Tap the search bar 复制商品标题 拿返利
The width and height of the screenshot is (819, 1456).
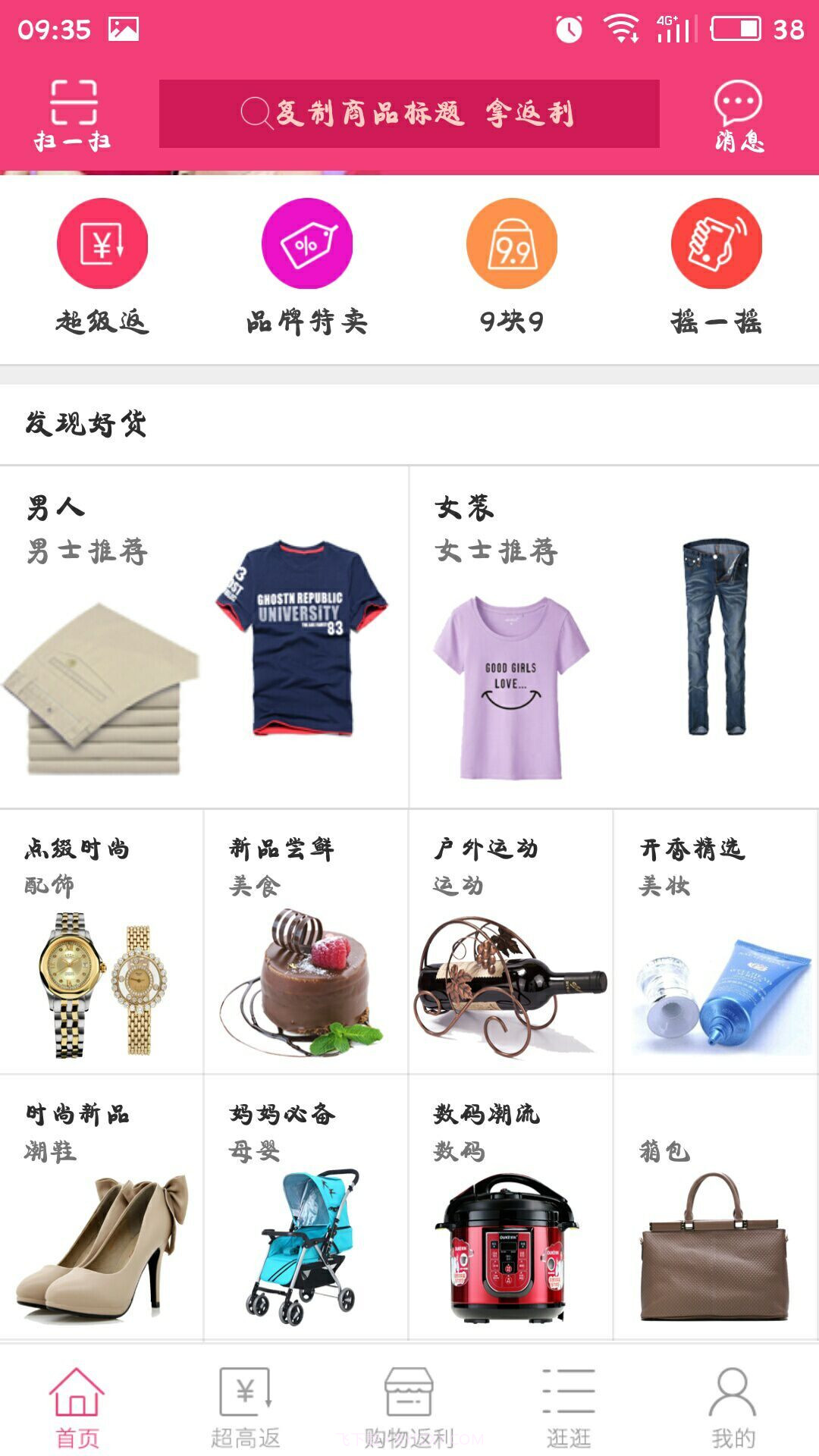click(409, 112)
